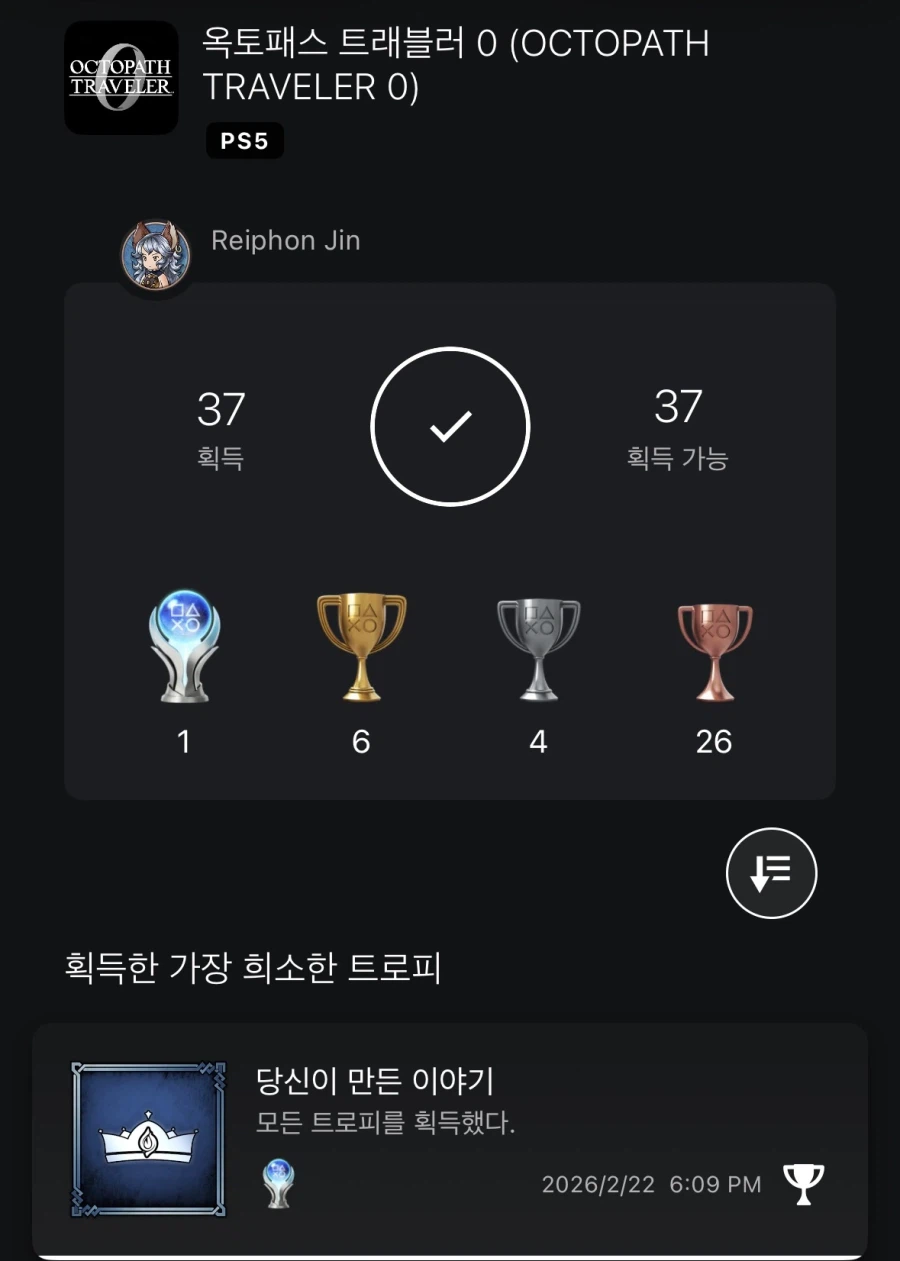Click the small trophy cup icon on the rarest trophy card
900x1261 pixels.
803,1185
